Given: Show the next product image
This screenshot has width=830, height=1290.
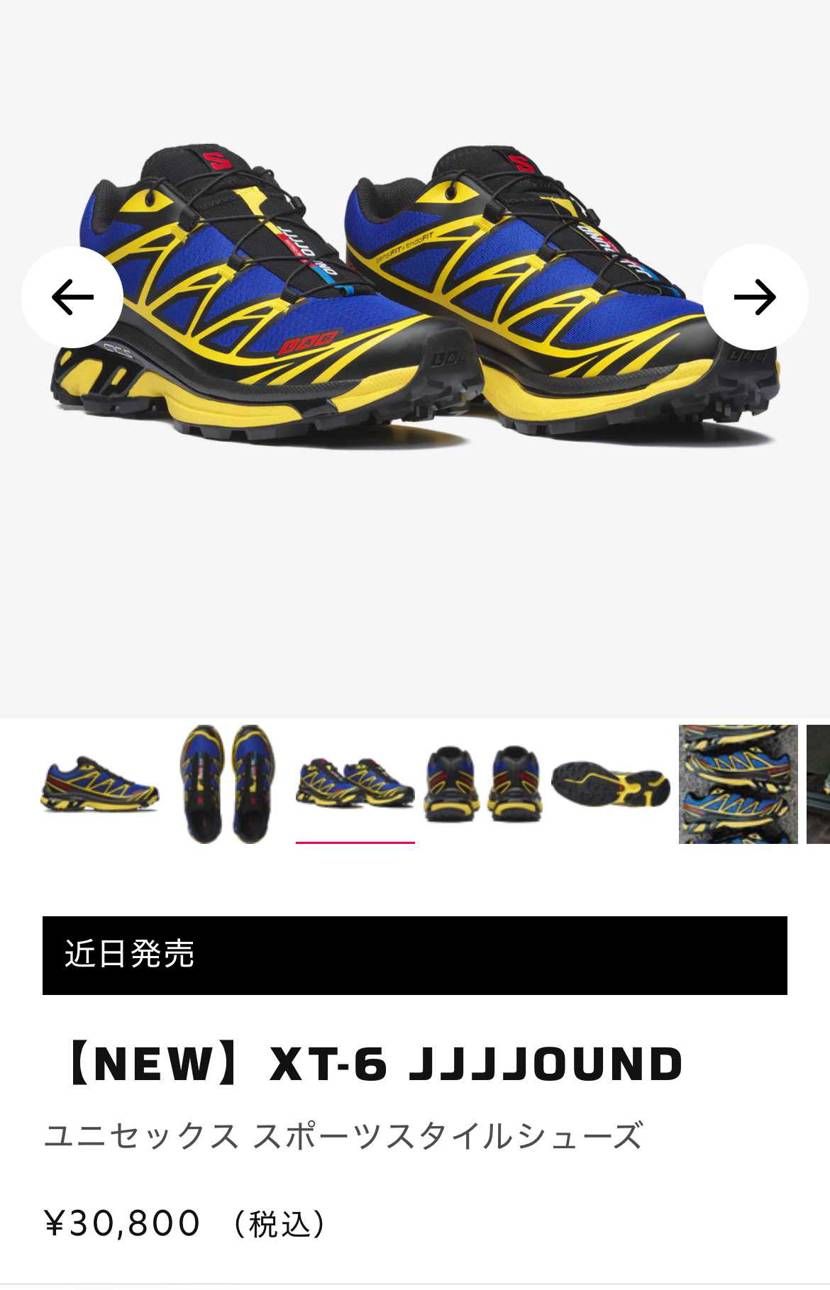Looking at the screenshot, I should coord(755,297).
